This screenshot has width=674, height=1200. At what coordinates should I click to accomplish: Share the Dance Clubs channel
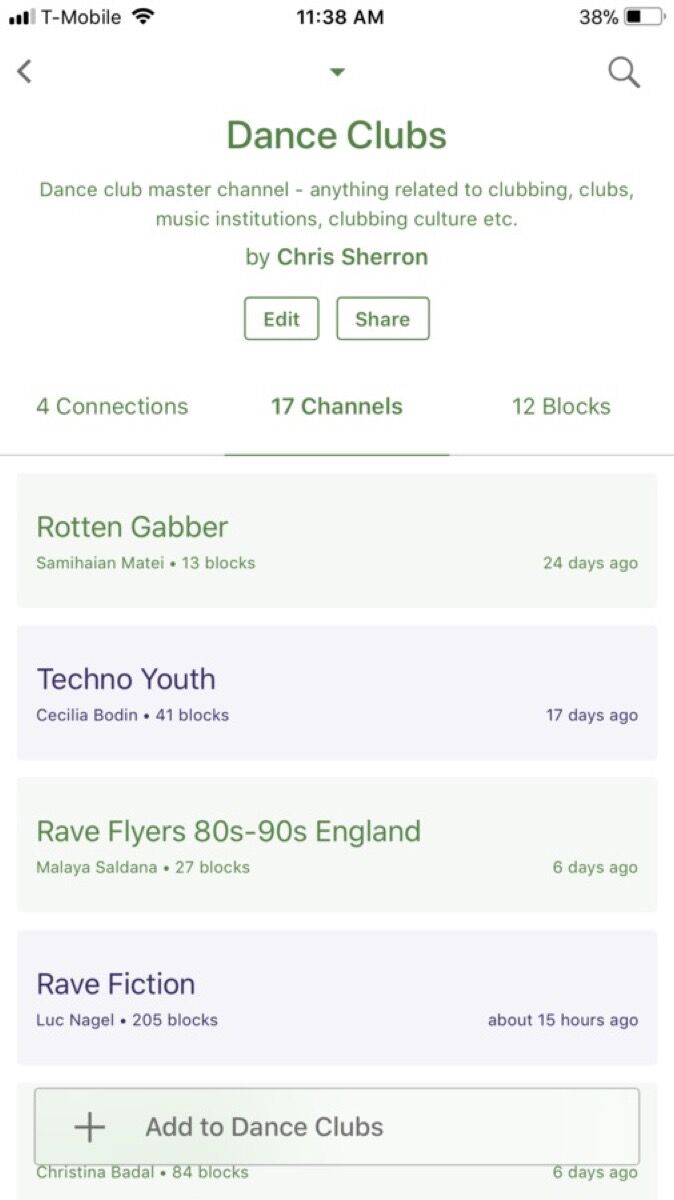coord(382,319)
